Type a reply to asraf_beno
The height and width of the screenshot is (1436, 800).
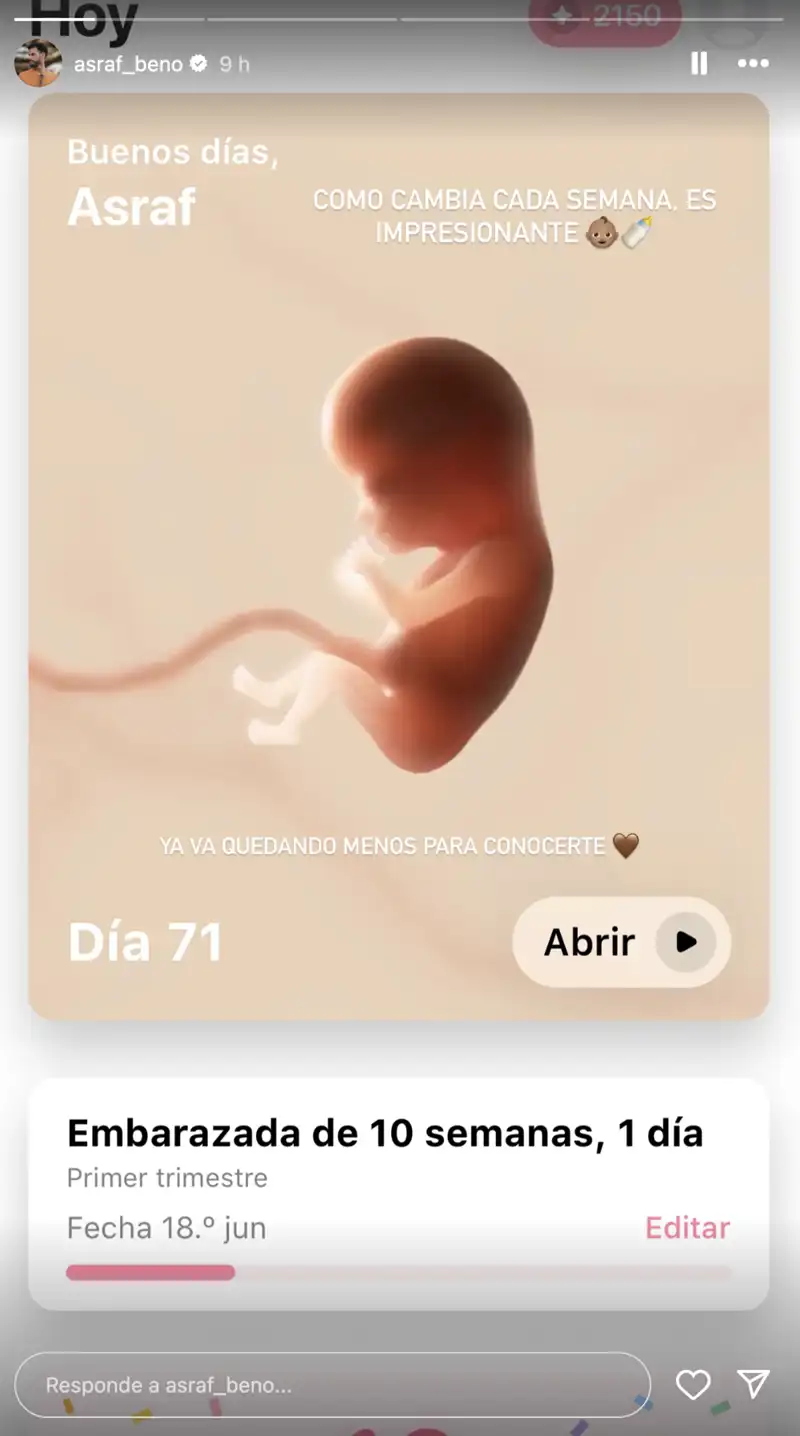click(333, 1385)
